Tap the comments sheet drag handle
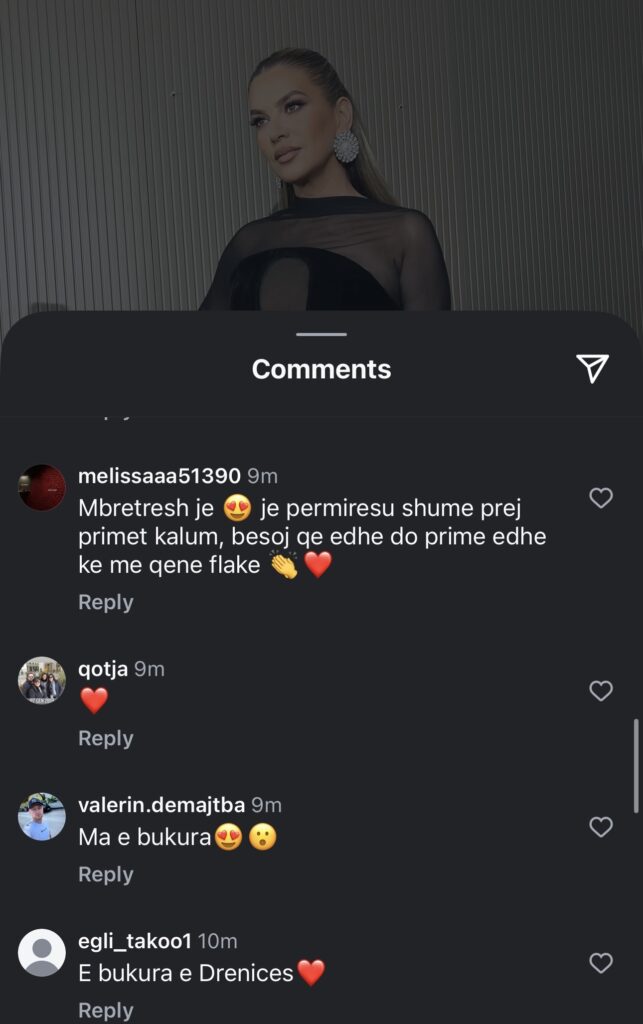The image size is (643, 1024). pyautogui.click(x=321, y=334)
